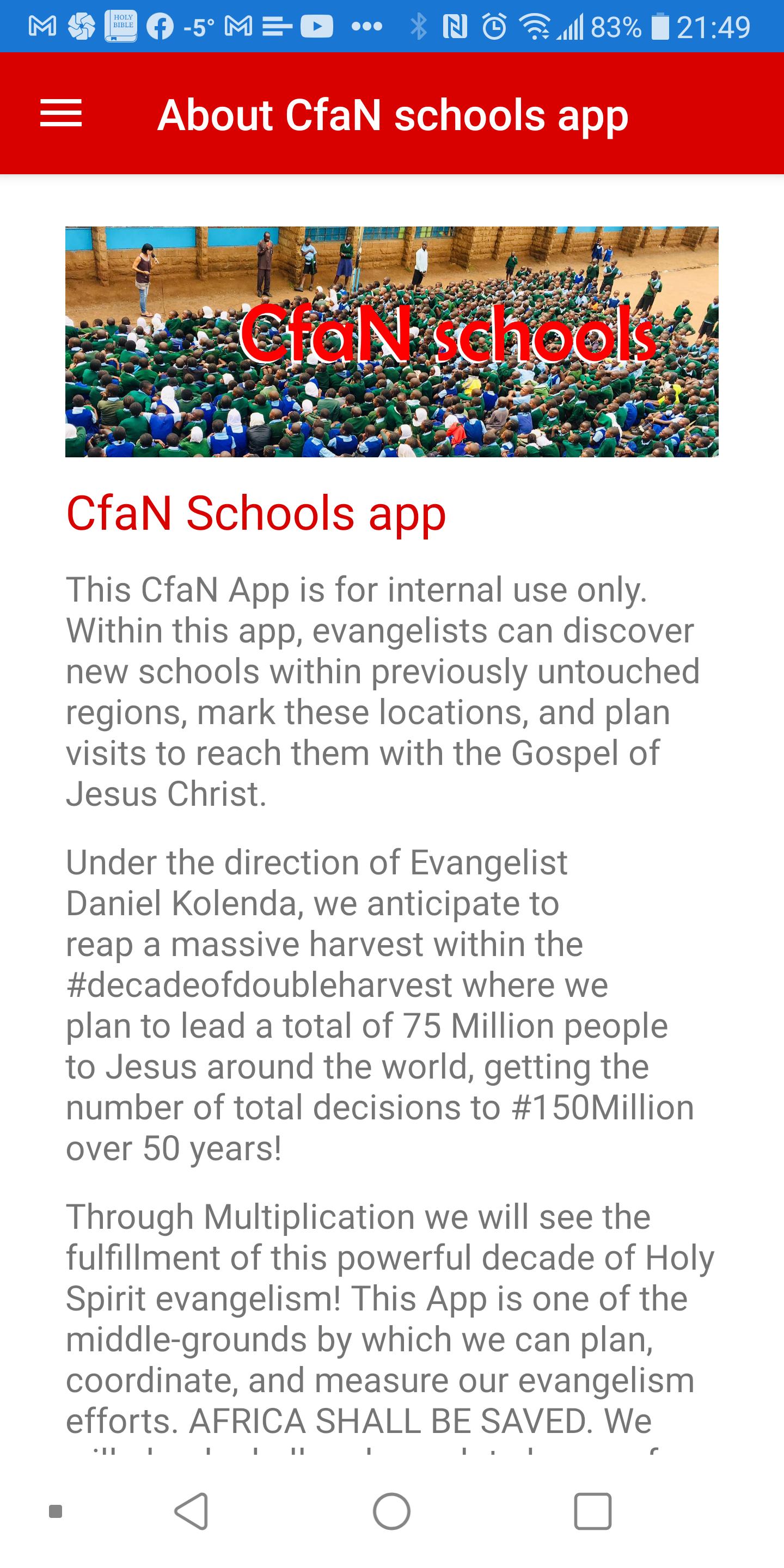Open recent apps from the navigation bar
The height and width of the screenshot is (1568, 784).
tap(592, 1511)
